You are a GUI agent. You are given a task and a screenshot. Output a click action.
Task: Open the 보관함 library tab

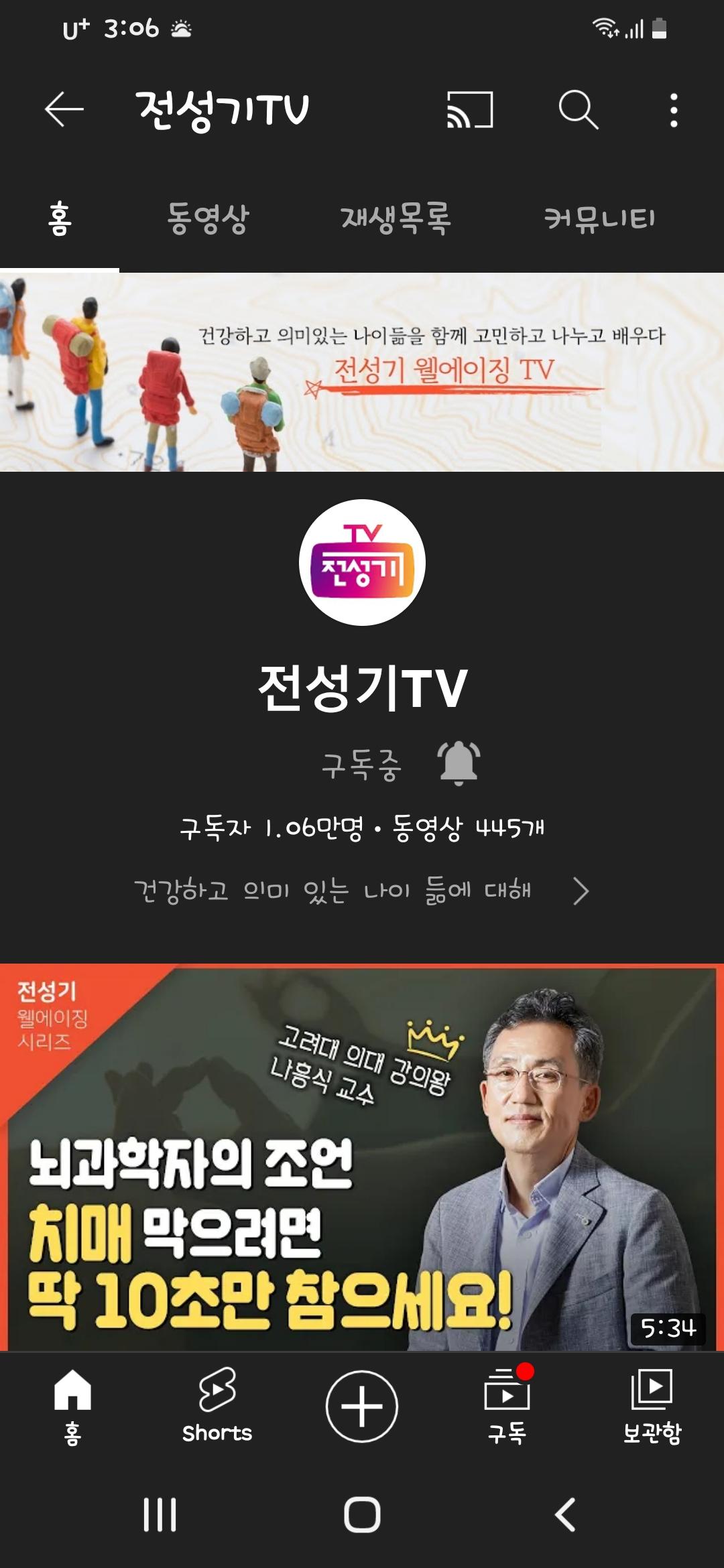(x=652, y=1405)
